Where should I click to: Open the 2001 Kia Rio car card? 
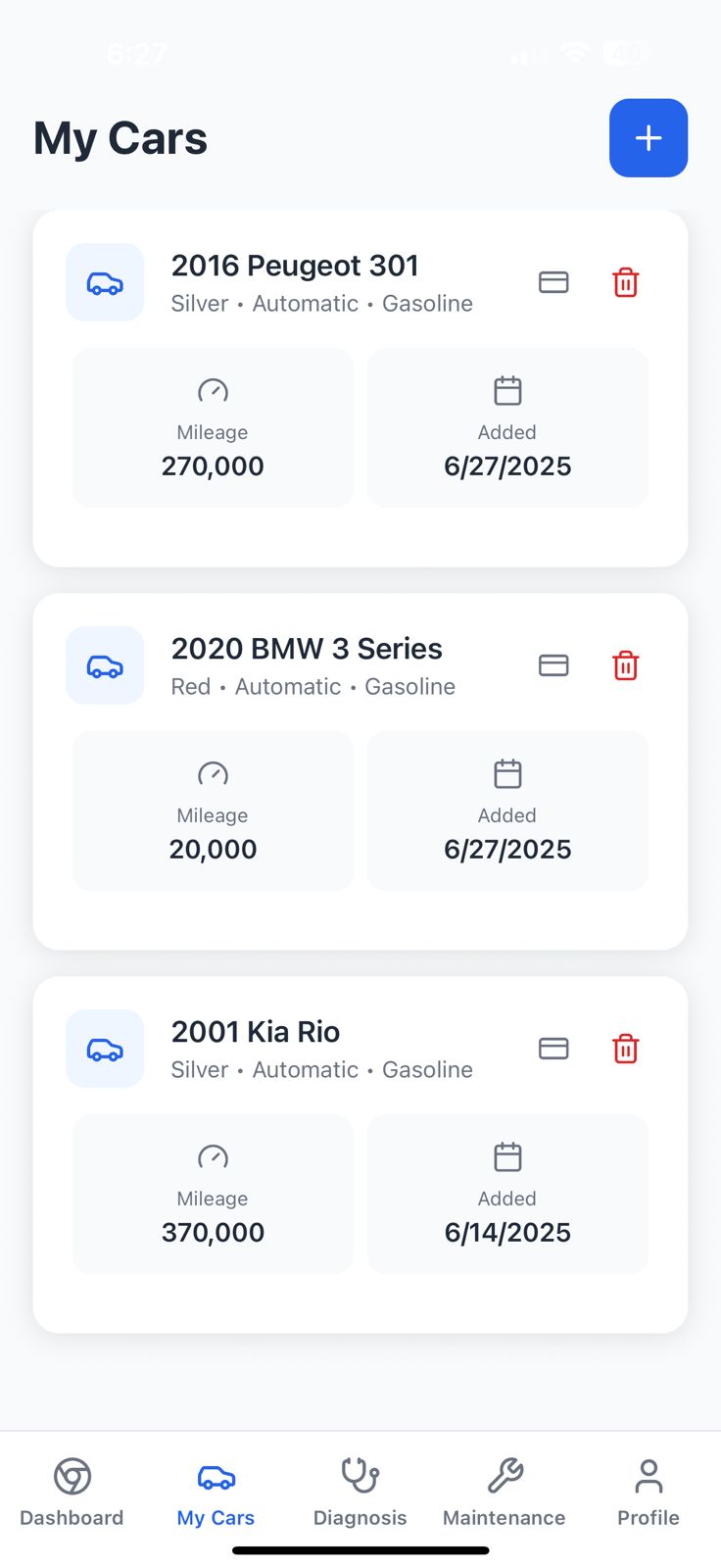point(256,1033)
